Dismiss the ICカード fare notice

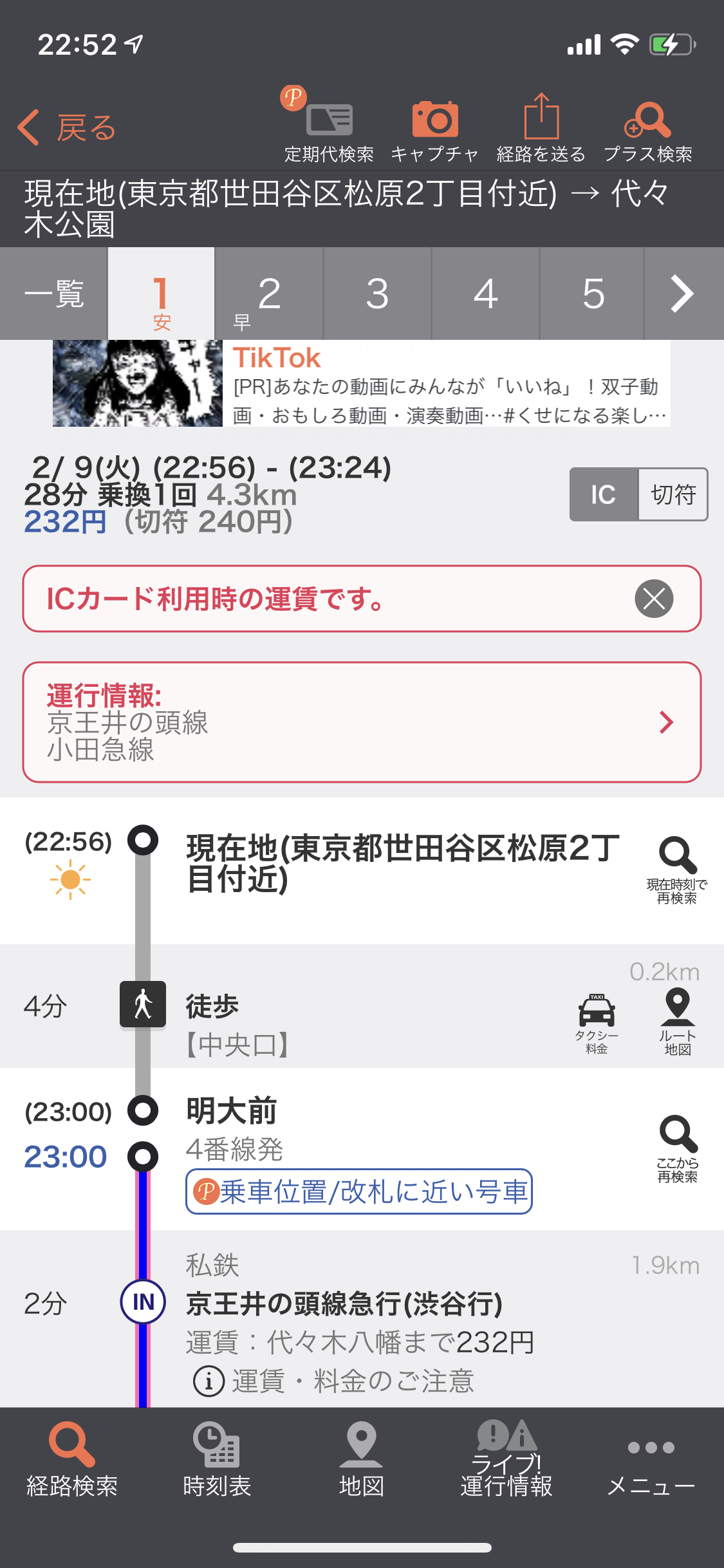(x=654, y=599)
